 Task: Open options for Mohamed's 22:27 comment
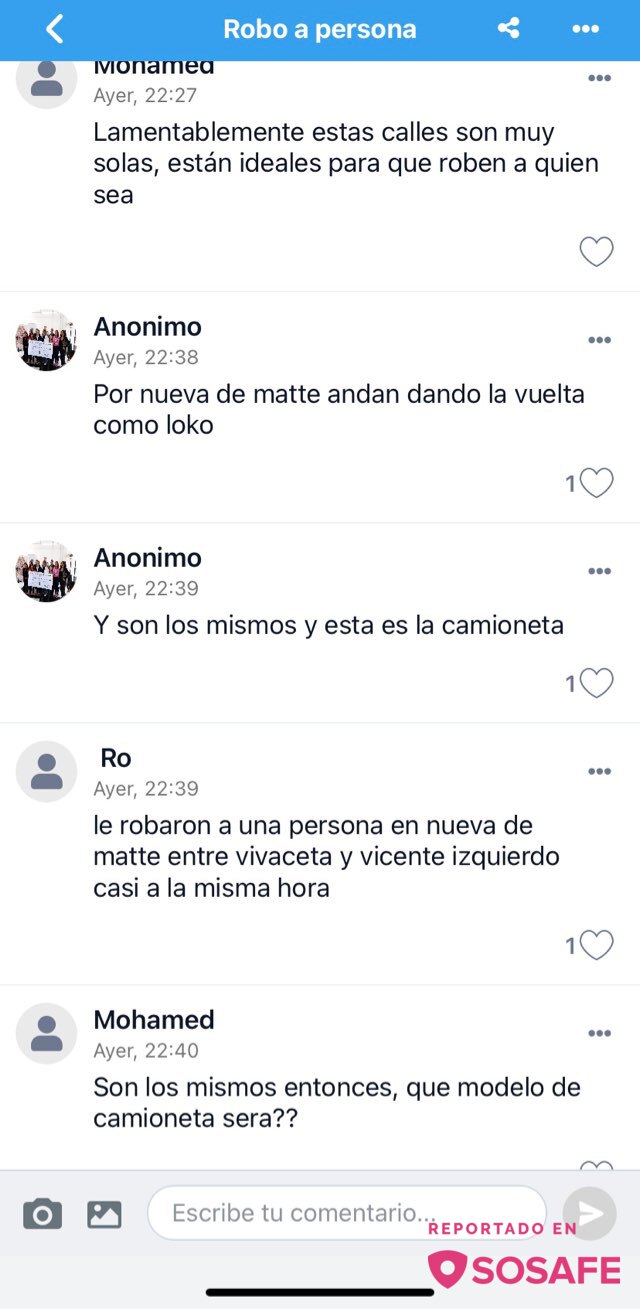pyautogui.click(x=599, y=79)
